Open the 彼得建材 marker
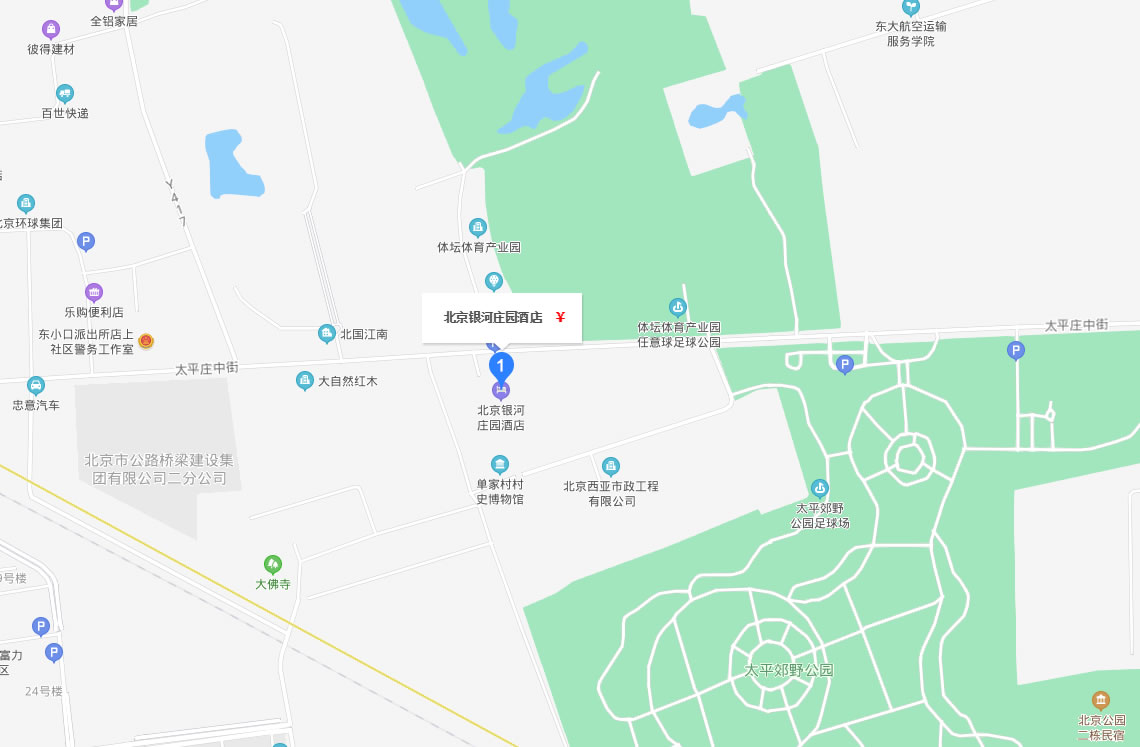The image size is (1140, 747). 51,30
